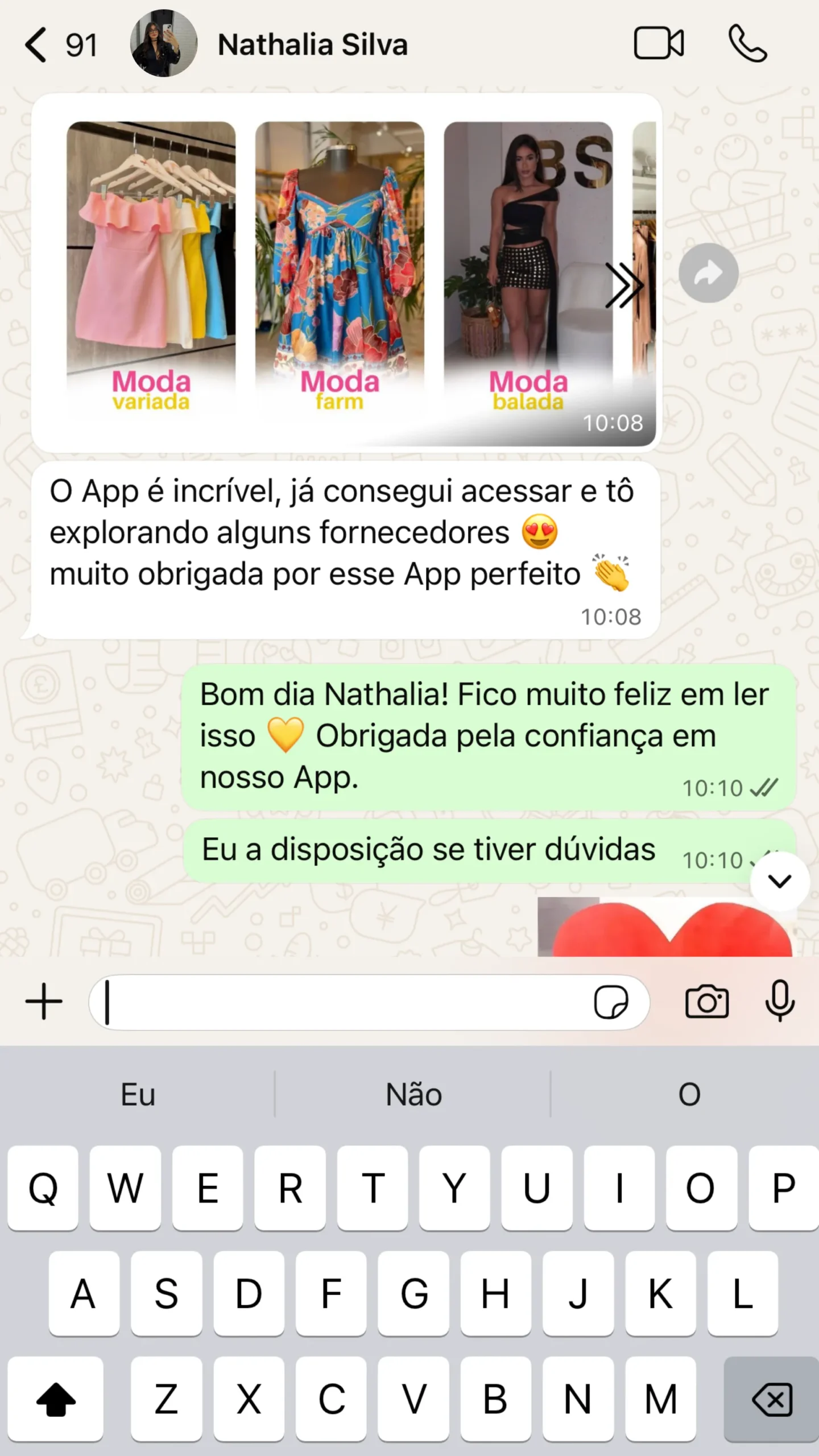Start a voice call with Nathalia

[x=747, y=44]
